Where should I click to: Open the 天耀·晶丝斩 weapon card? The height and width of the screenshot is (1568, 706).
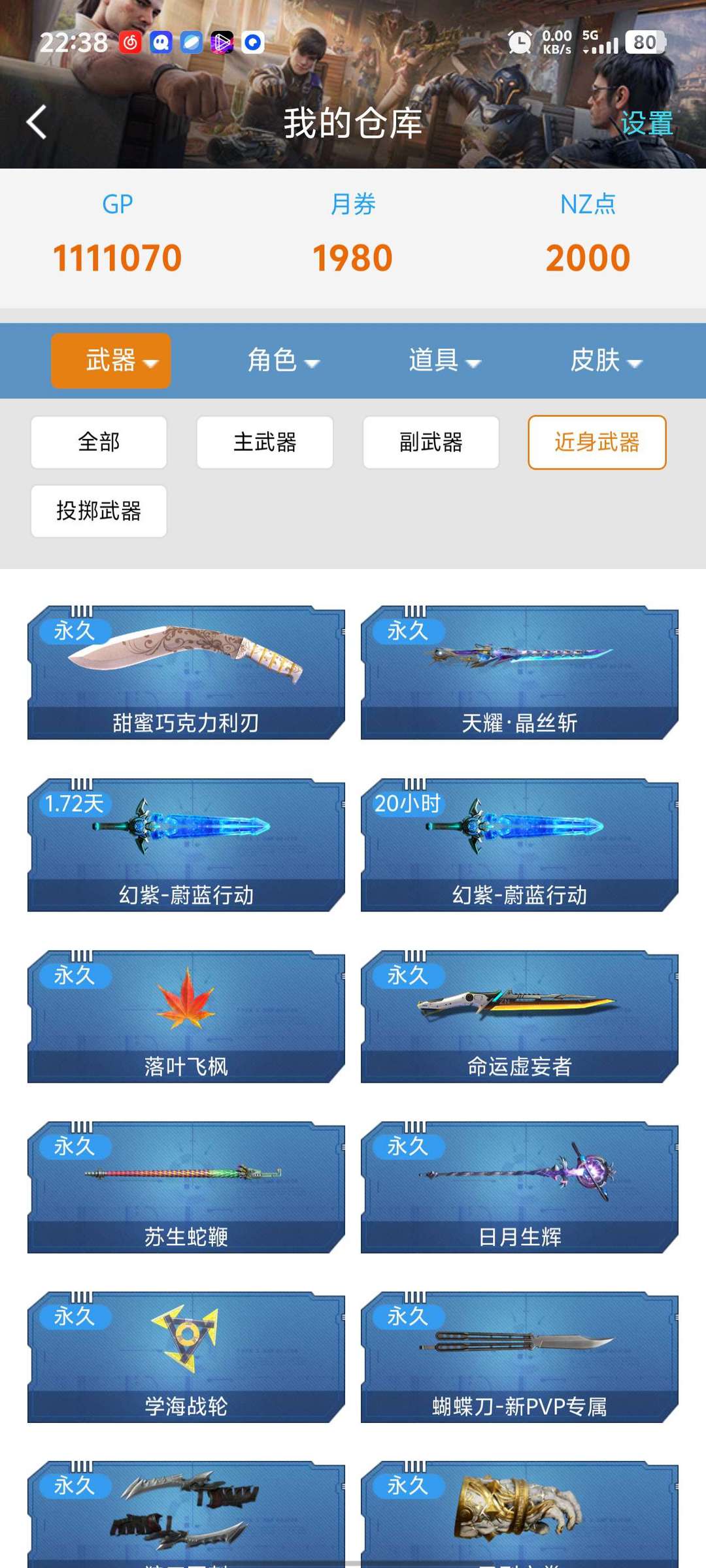click(520, 673)
